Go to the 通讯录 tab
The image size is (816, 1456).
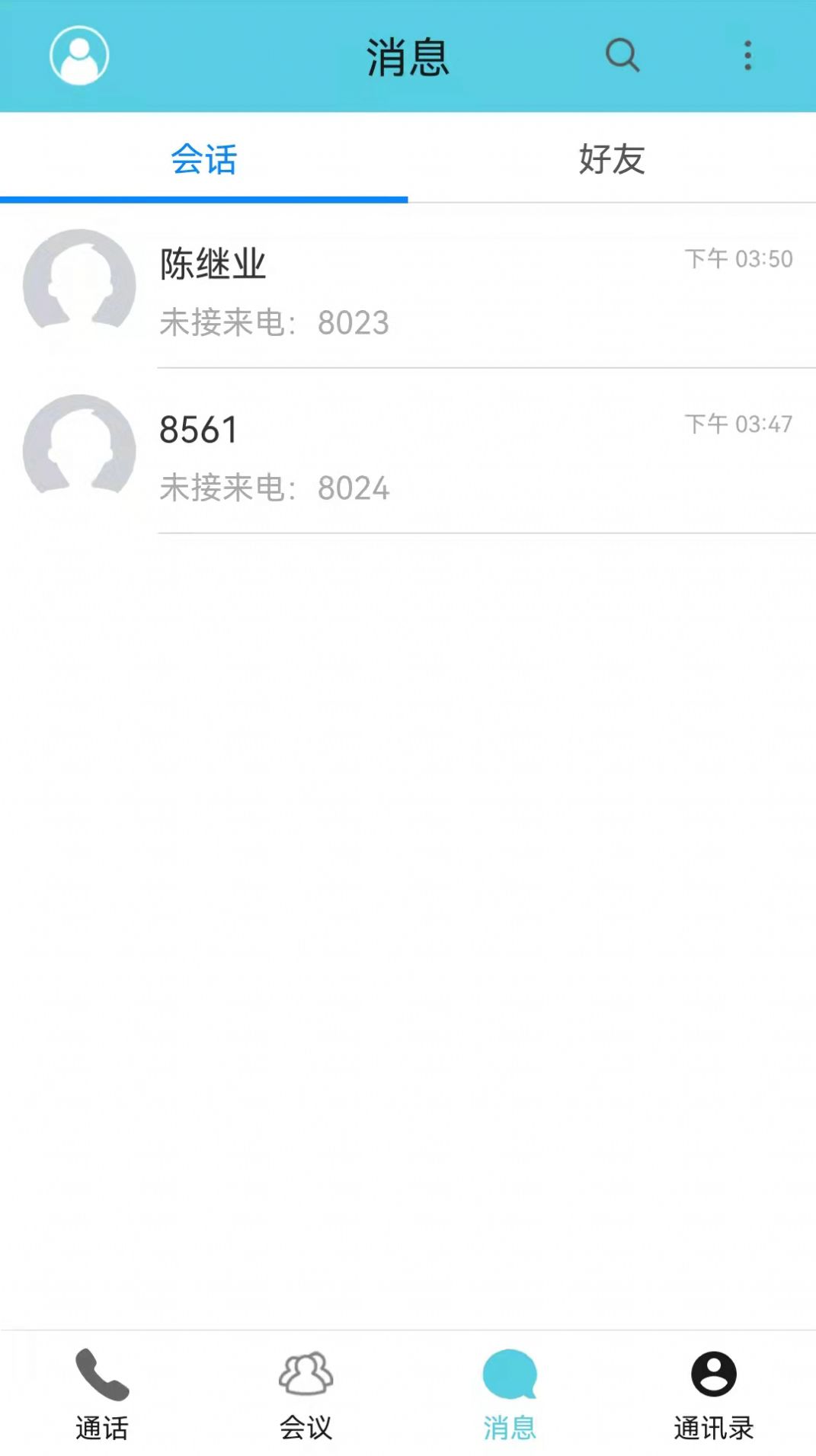713,1394
